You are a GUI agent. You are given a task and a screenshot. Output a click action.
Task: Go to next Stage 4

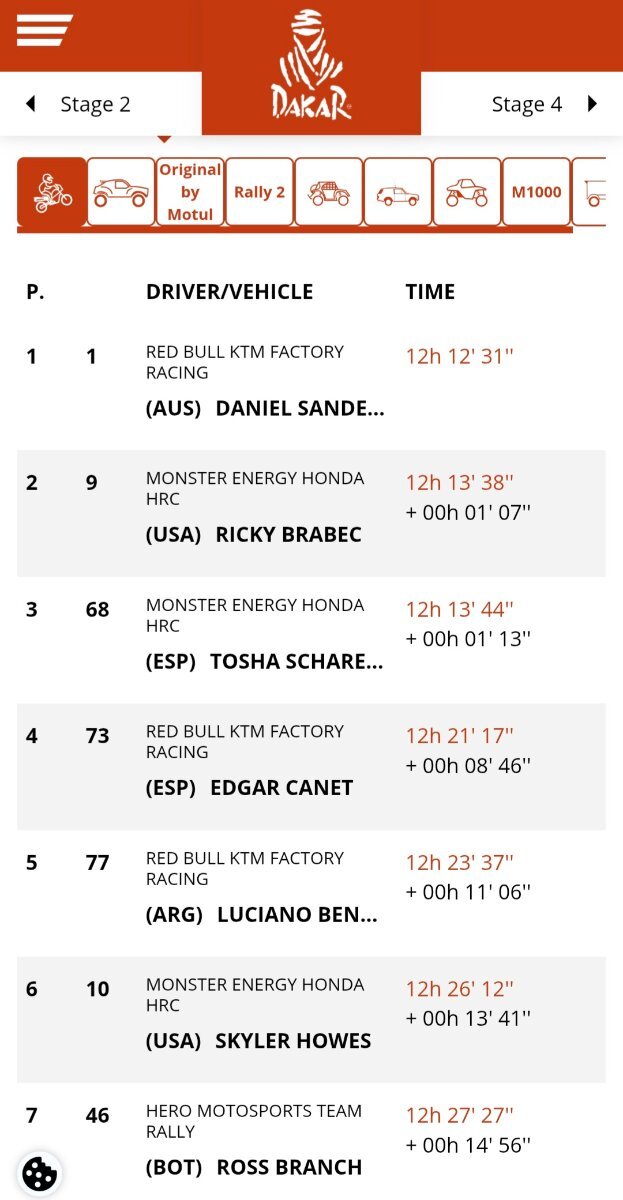pos(543,104)
